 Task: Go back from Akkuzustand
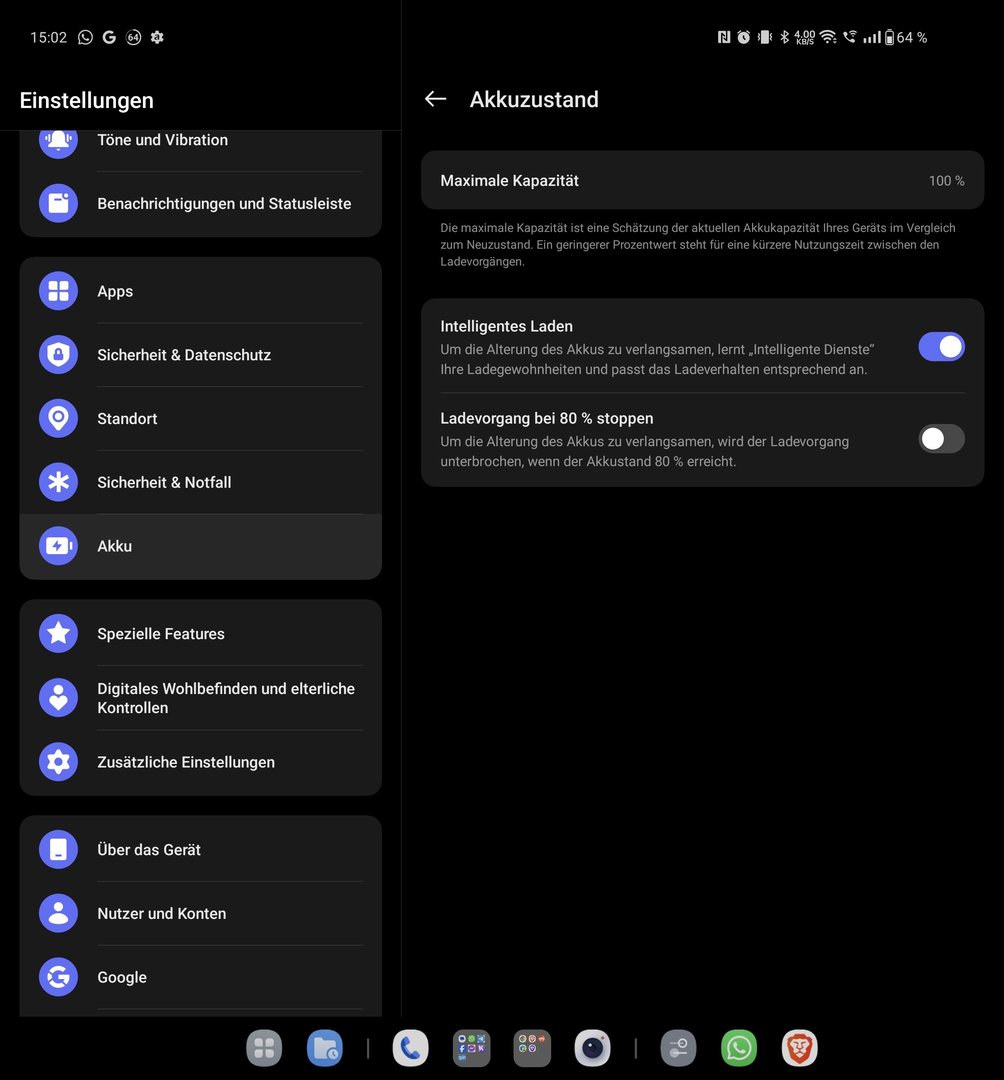[435, 99]
